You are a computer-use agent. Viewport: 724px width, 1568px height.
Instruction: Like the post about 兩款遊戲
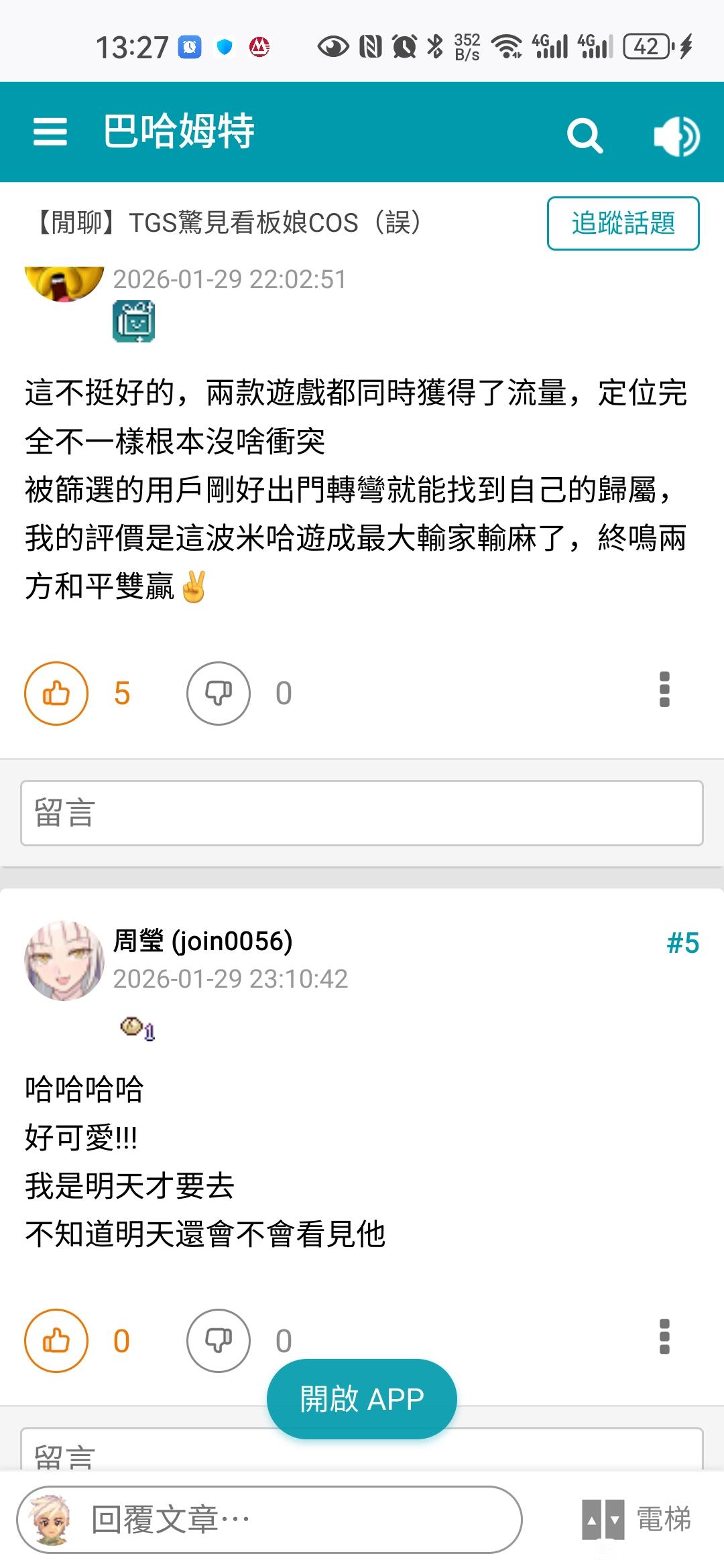pos(56,694)
